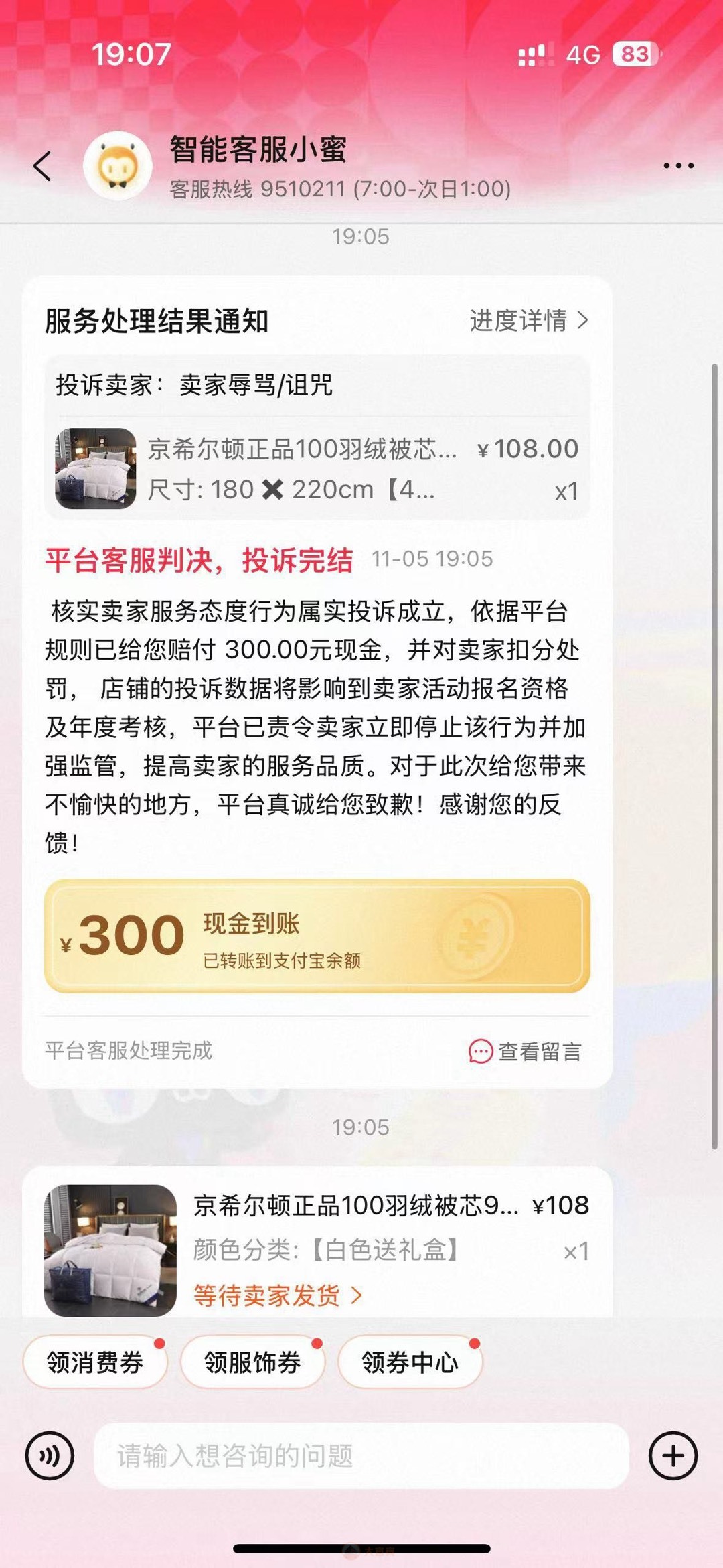The image size is (723, 1568).
Task: Open the 领券中心 chip
Action: [x=410, y=1362]
